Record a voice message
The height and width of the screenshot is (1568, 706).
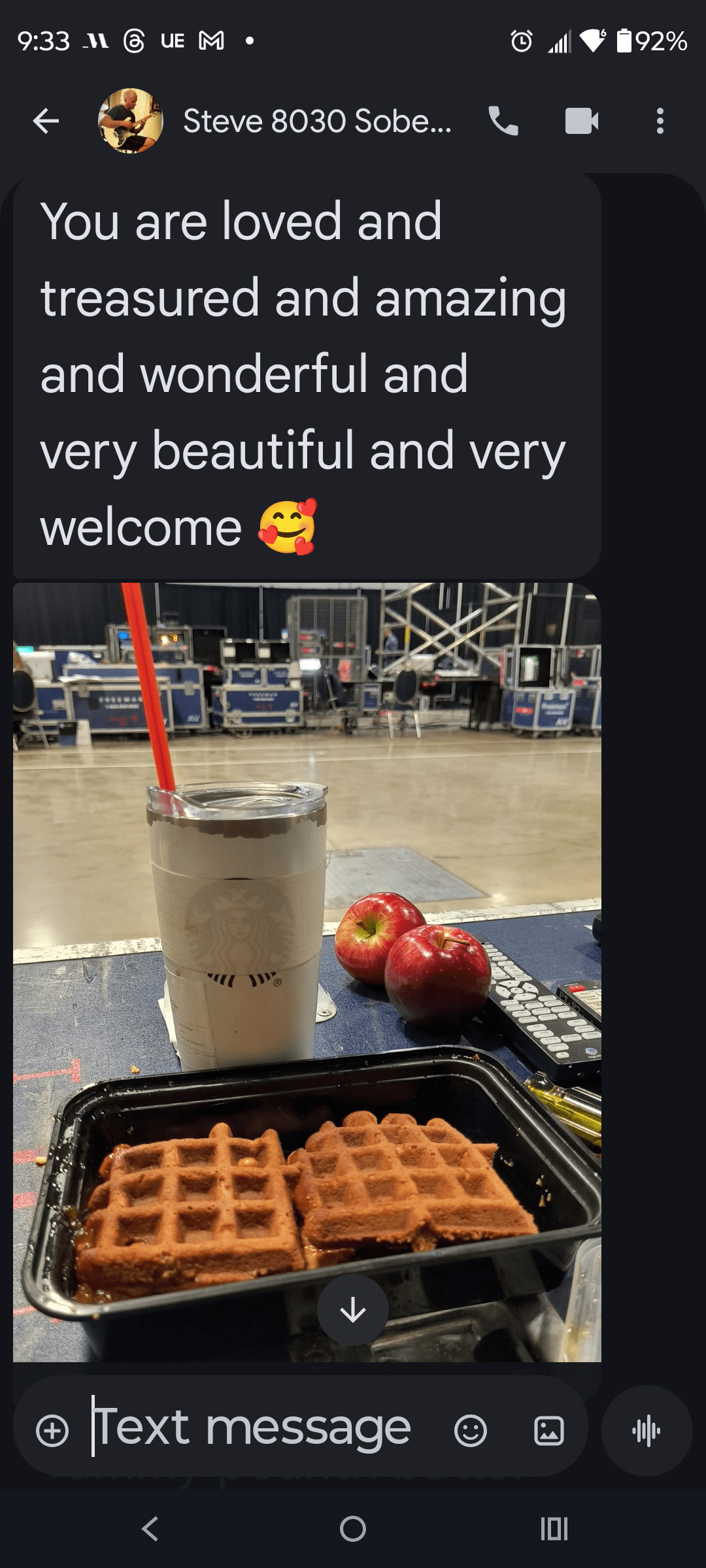click(647, 1431)
